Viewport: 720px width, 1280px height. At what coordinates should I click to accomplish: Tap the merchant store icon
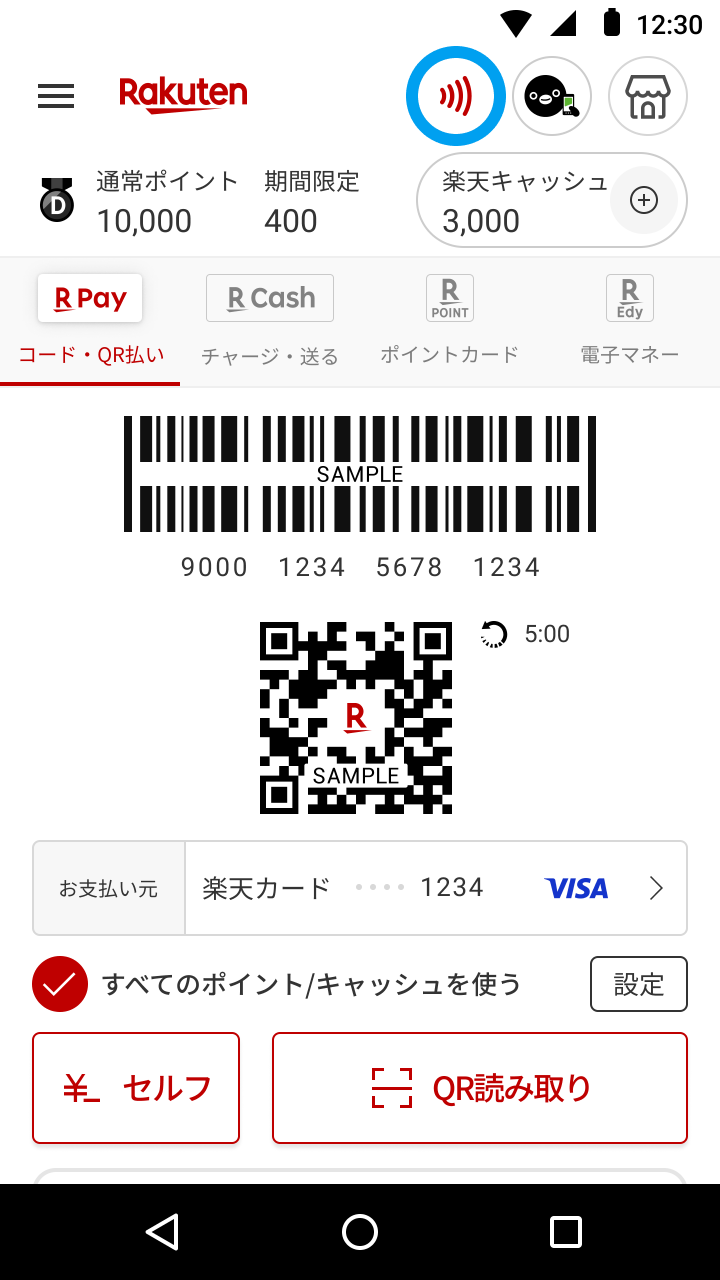coord(647,96)
